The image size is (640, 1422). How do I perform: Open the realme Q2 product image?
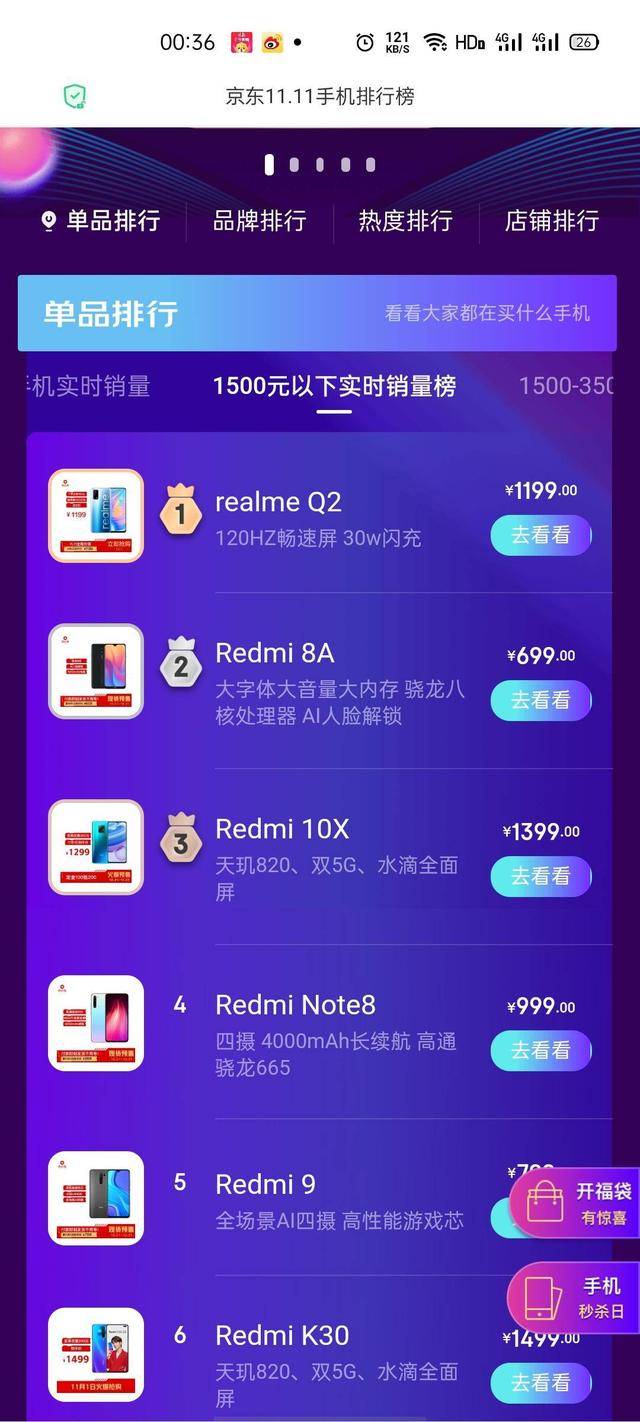pos(96,516)
